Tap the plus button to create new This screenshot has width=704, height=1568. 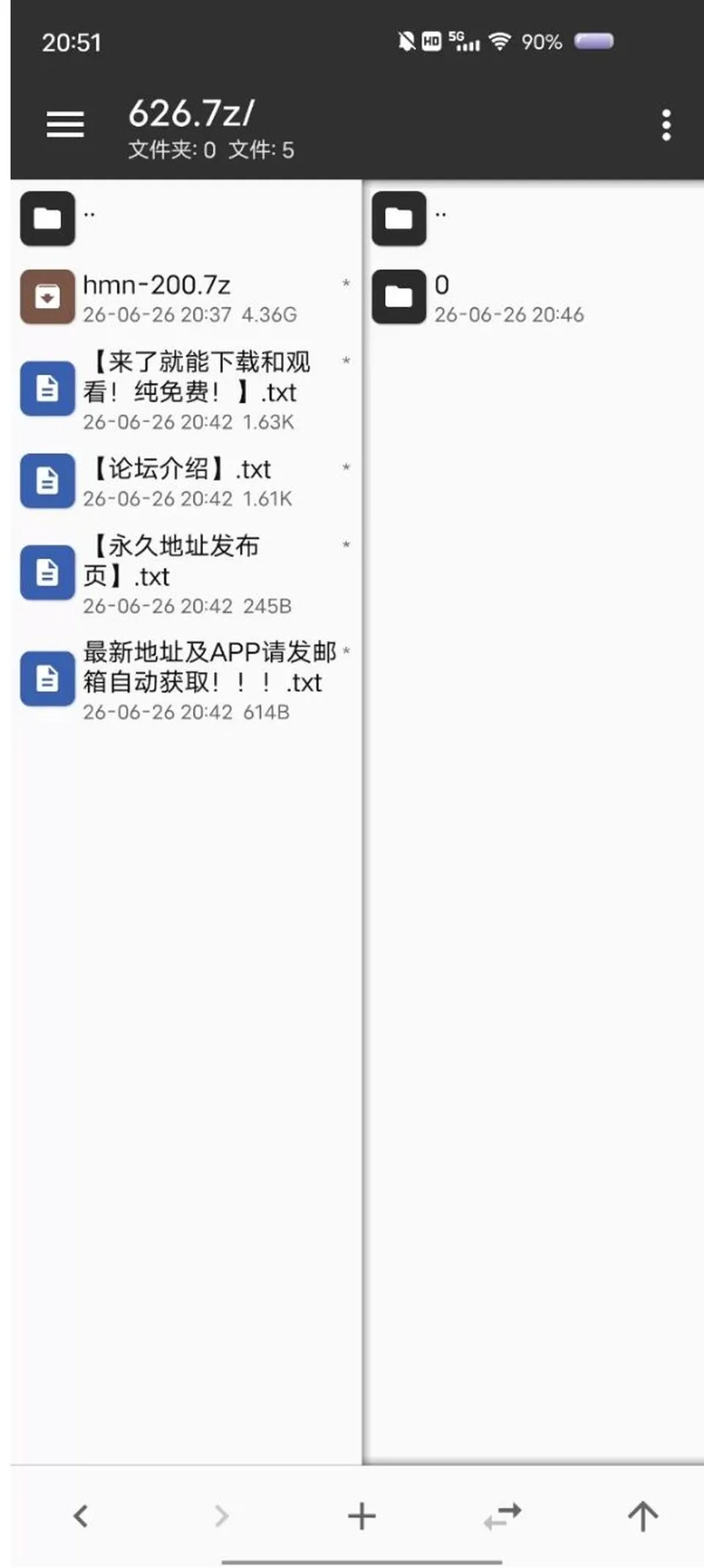[x=362, y=1516]
